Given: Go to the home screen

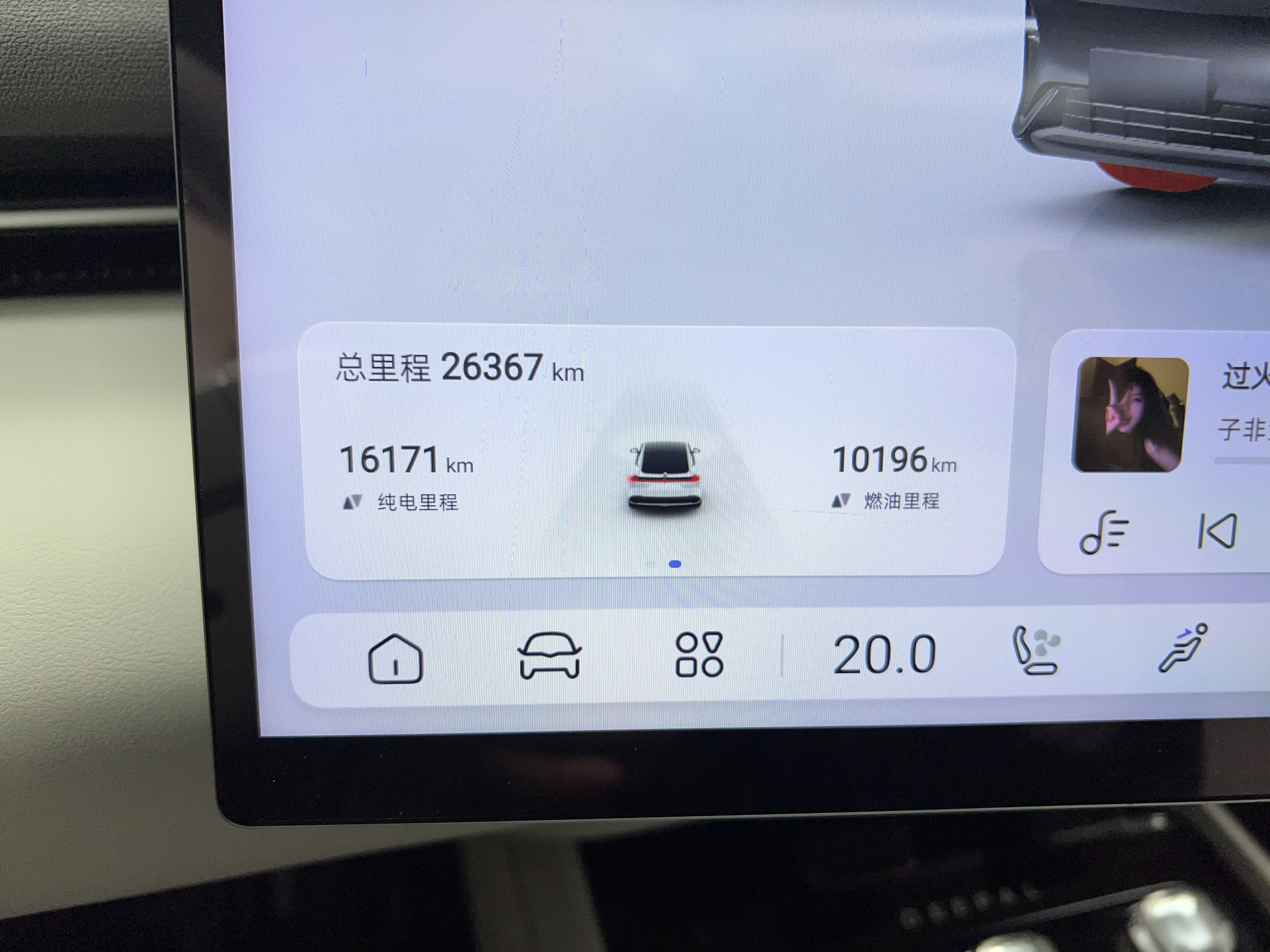Looking at the screenshot, I should (395, 659).
